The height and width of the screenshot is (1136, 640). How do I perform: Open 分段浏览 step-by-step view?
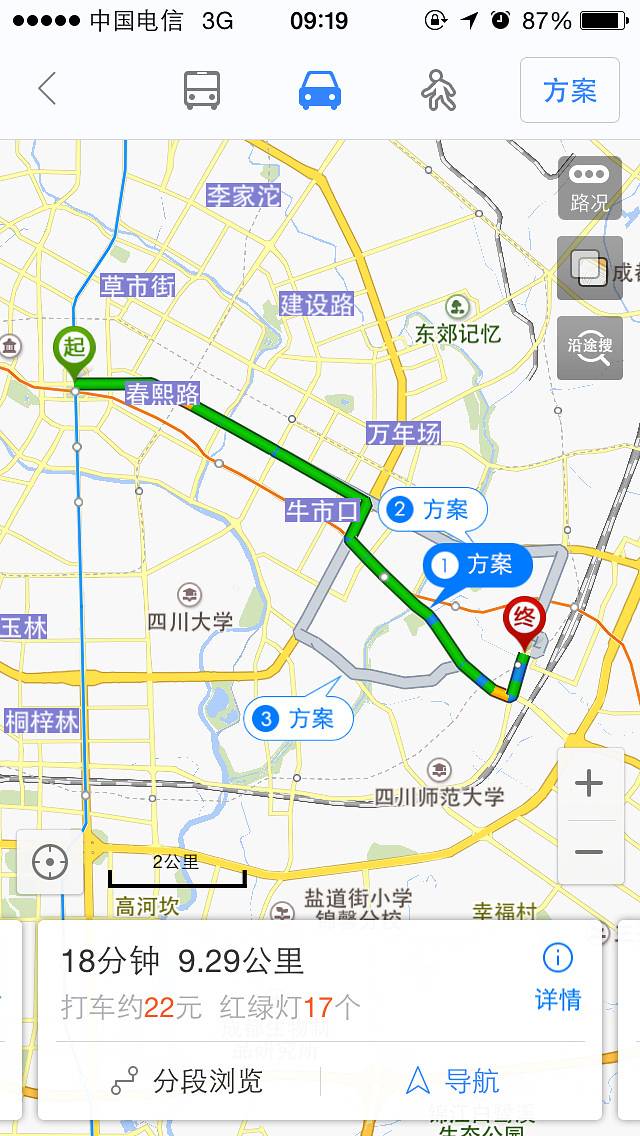pos(187,1082)
